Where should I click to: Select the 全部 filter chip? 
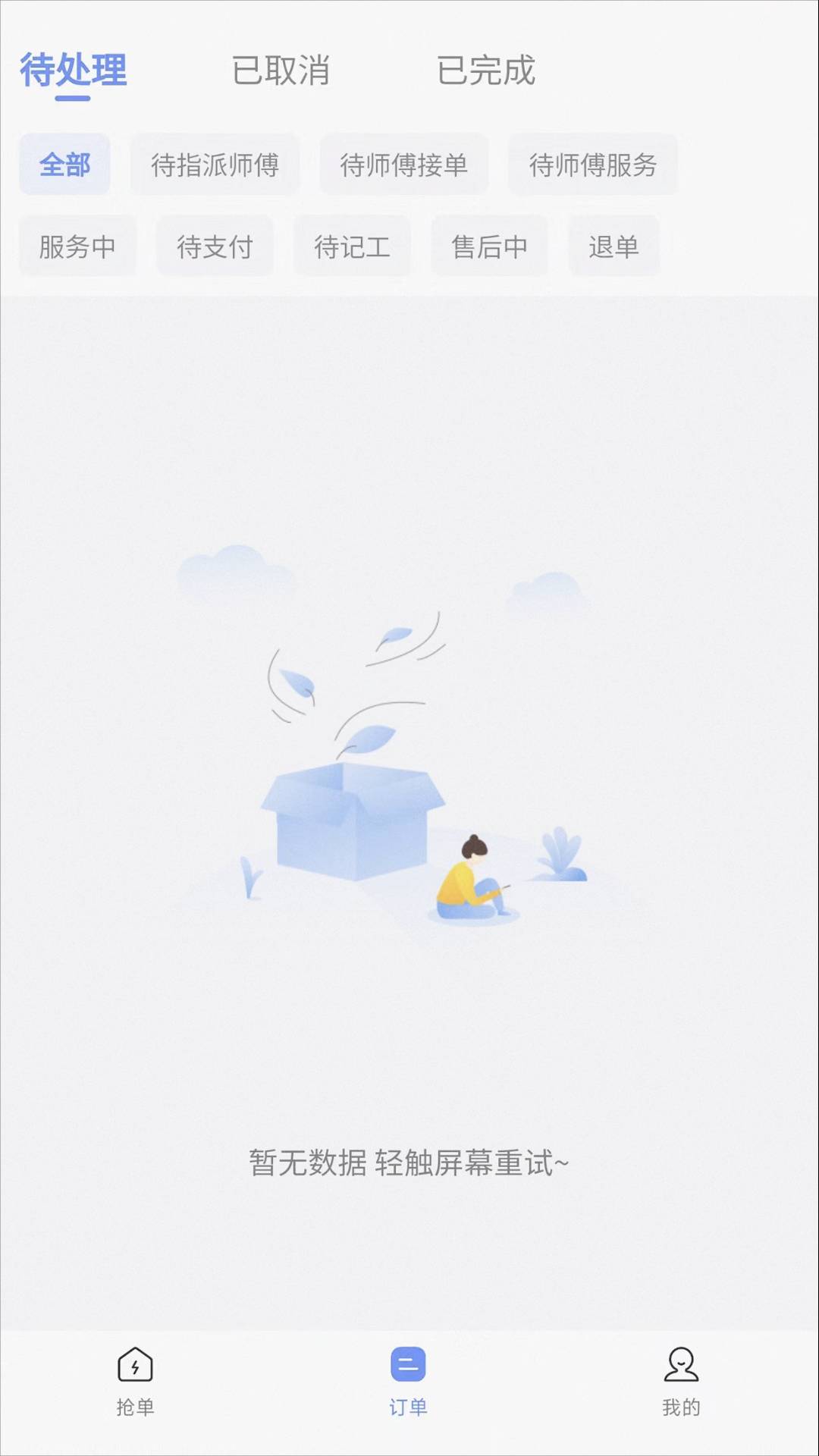(64, 165)
